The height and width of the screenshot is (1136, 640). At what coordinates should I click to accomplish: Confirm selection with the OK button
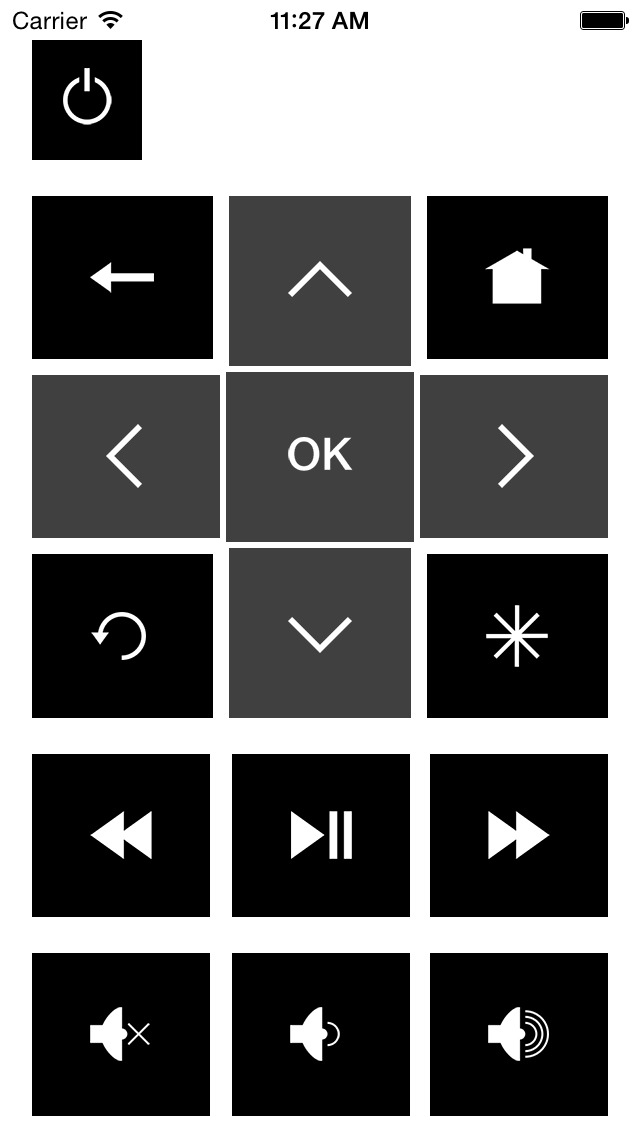pos(320,456)
